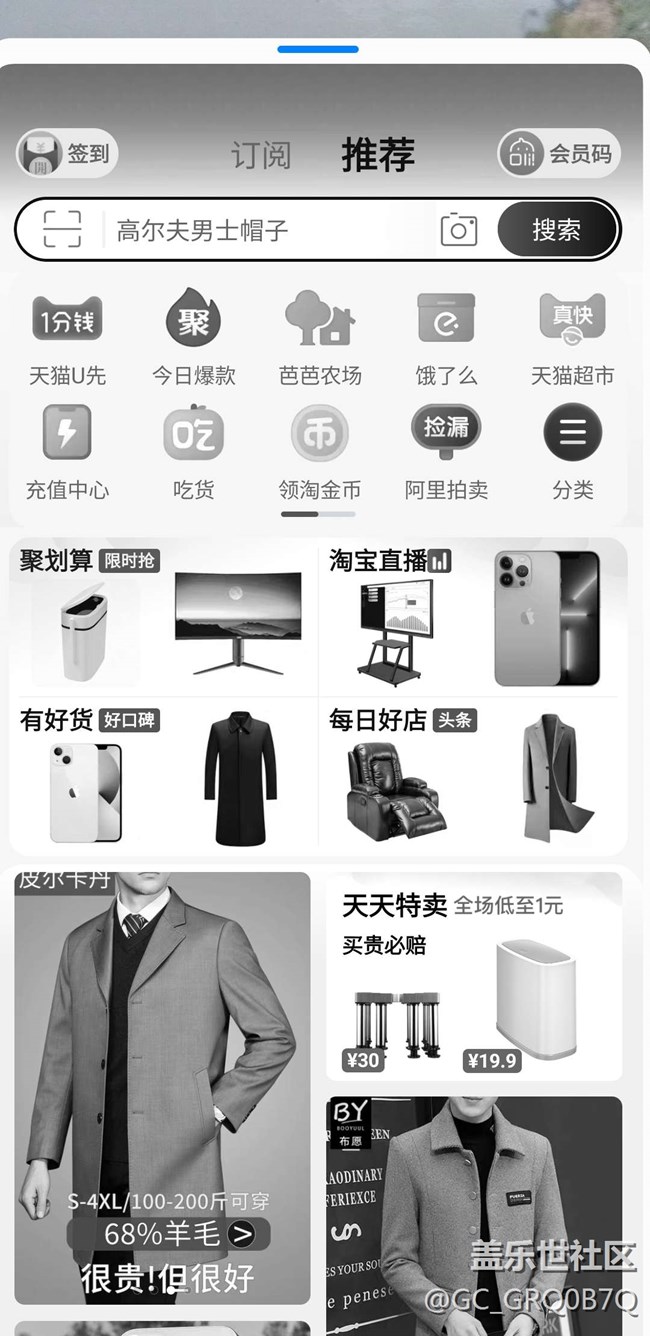Open 今日爆款 deals
650x1336 pixels.
(193, 338)
